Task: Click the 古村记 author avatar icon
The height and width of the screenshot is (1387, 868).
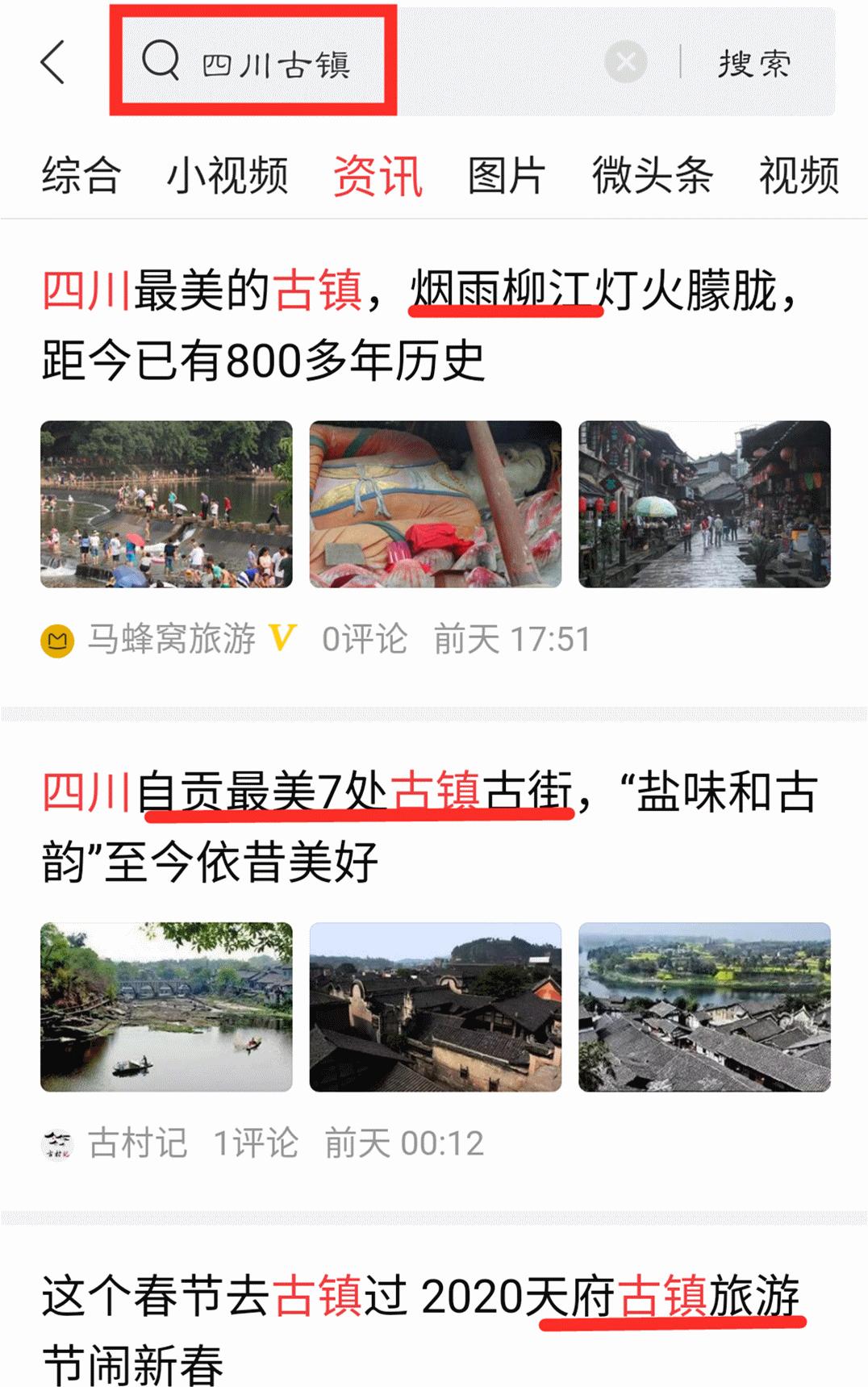Action: 59,1143
